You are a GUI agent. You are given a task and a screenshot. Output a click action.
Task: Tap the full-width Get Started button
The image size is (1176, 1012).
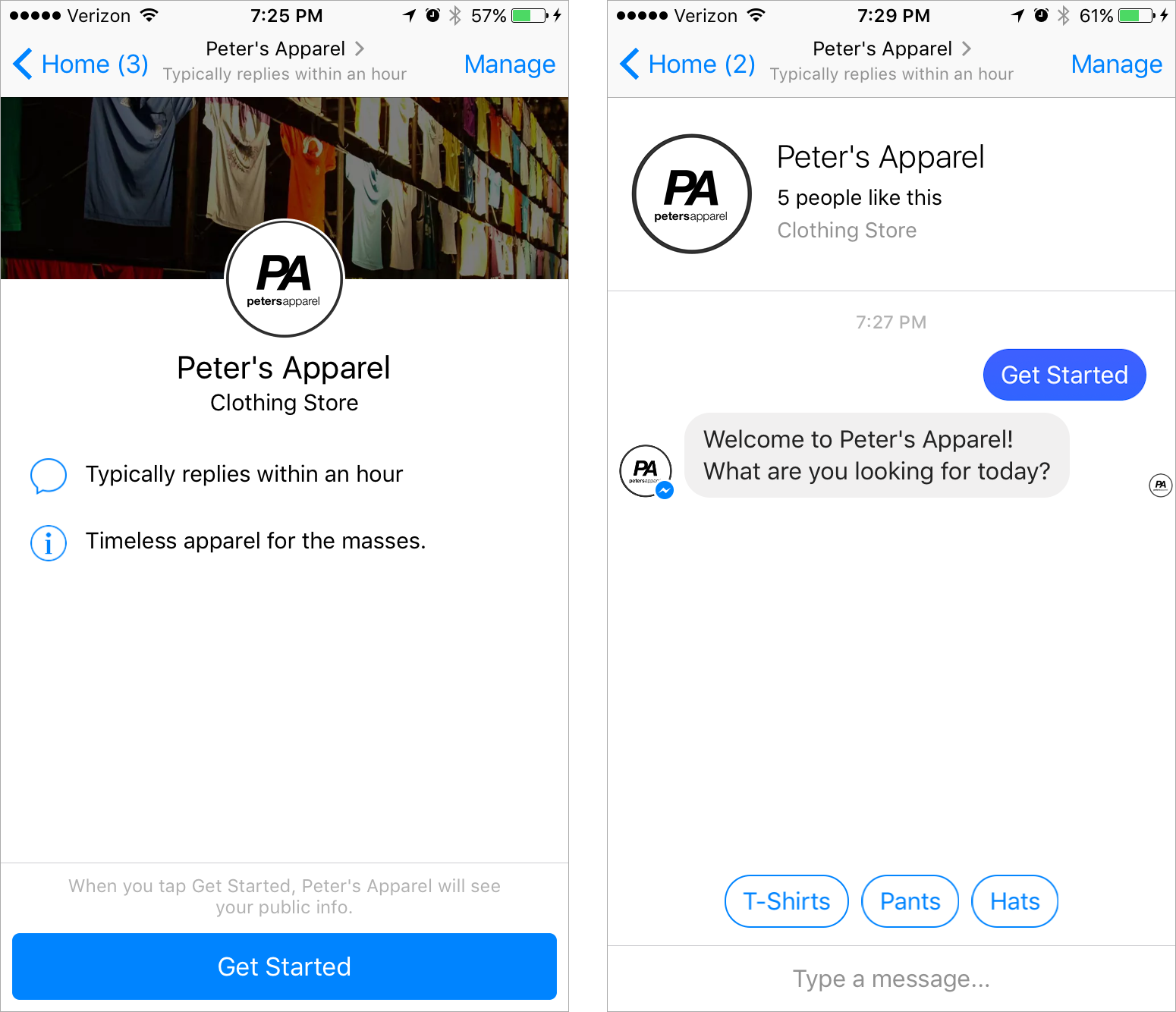coord(285,966)
